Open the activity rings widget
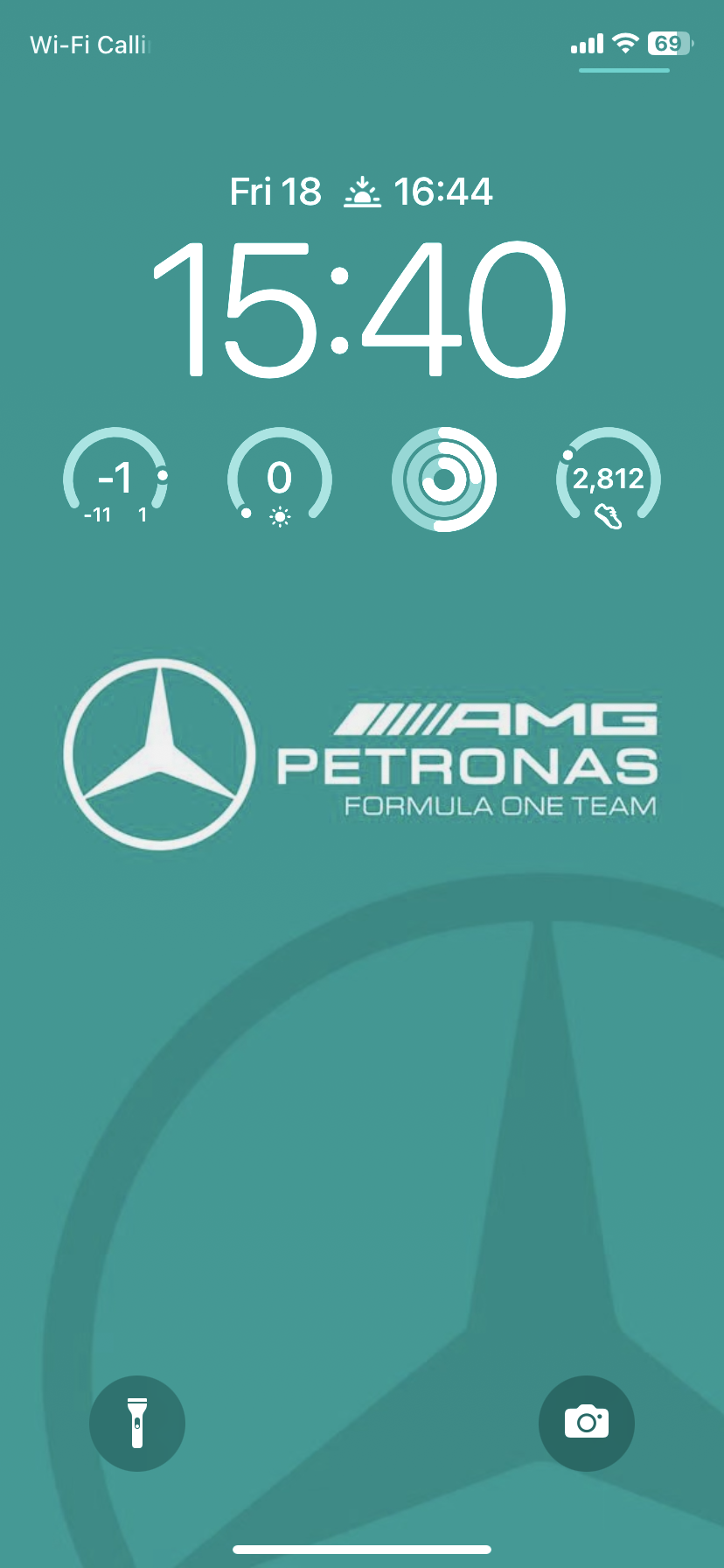 444,479
